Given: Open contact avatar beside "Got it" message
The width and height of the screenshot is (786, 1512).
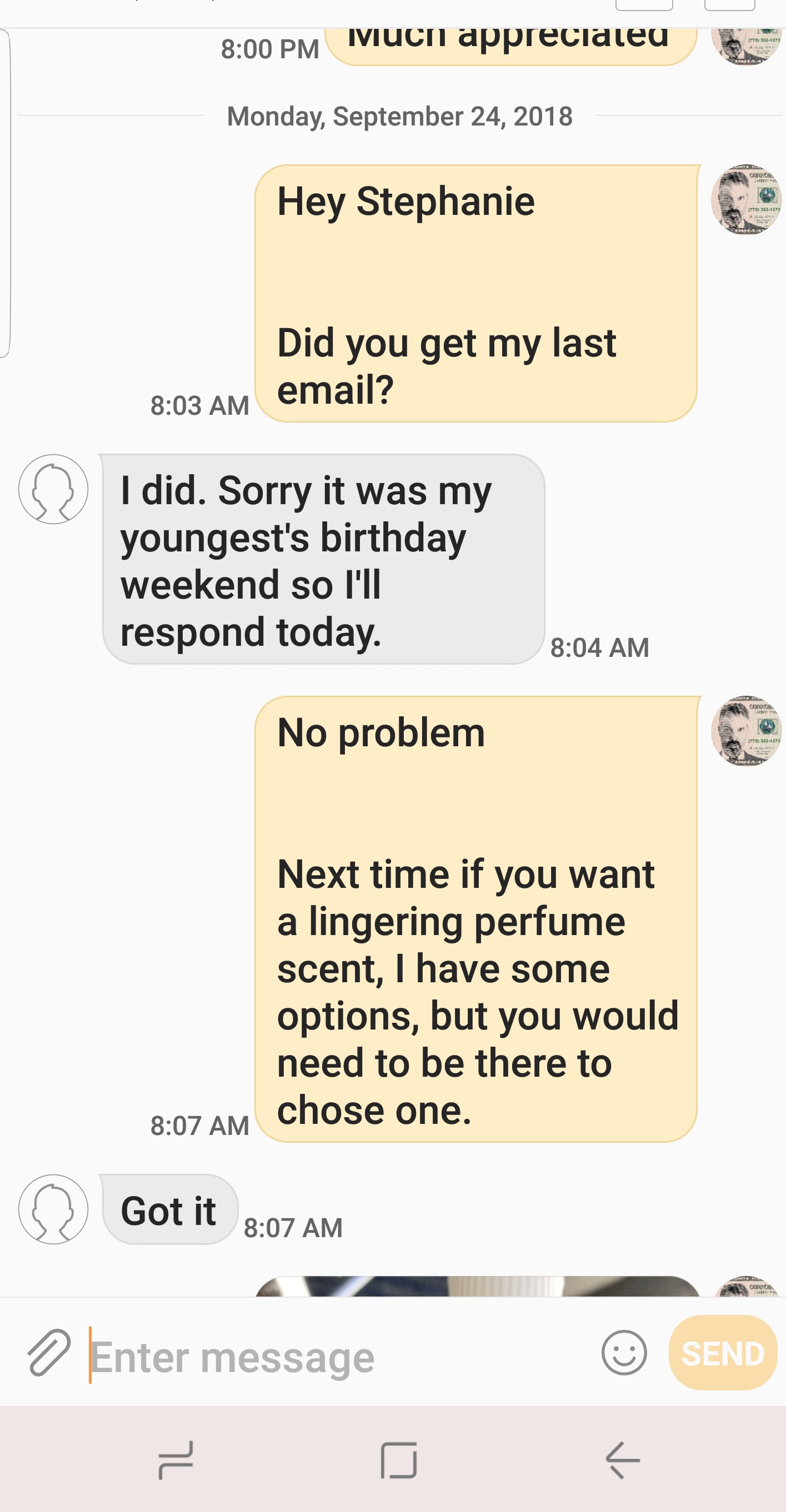Looking at the screenshot, I should tap(53, 1208).
